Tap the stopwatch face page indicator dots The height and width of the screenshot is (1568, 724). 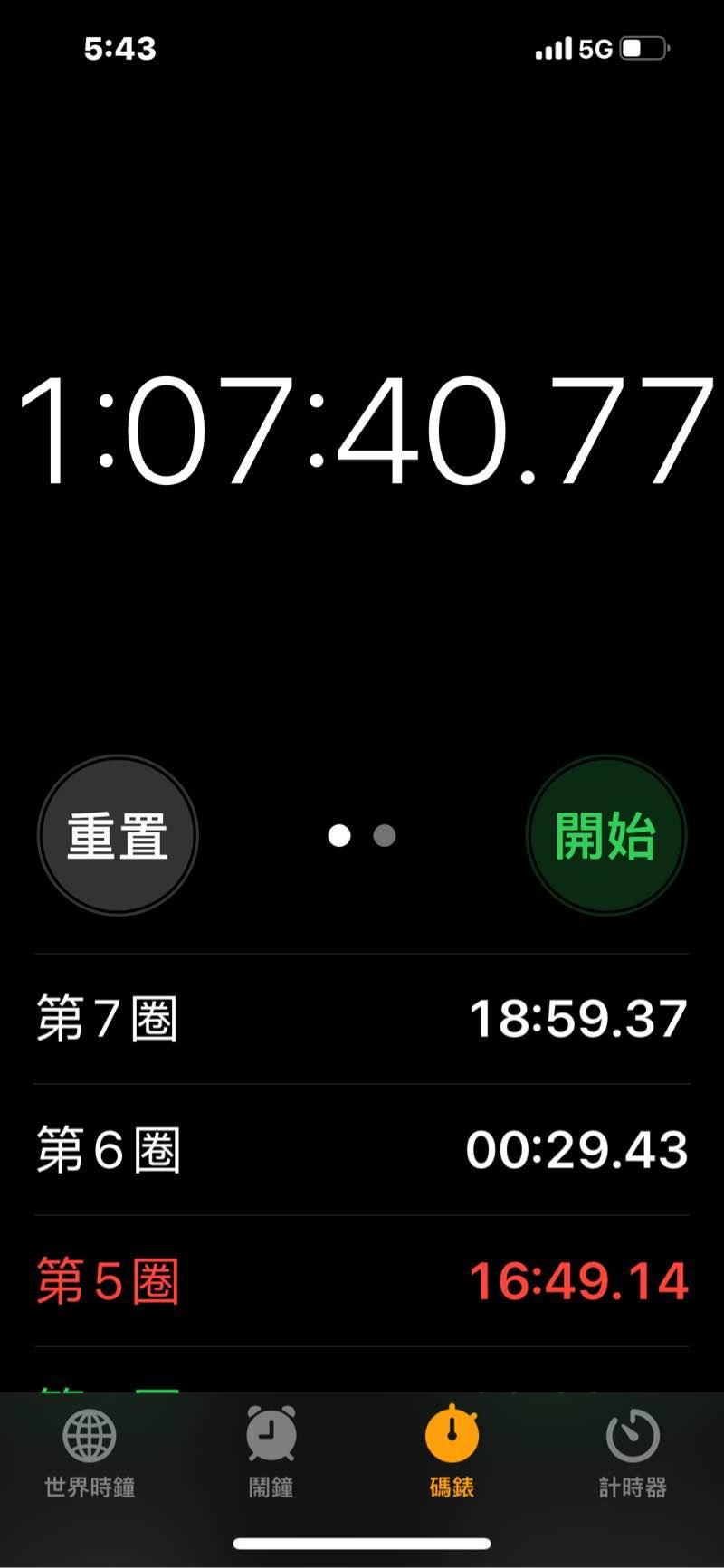tap(362, 835)
